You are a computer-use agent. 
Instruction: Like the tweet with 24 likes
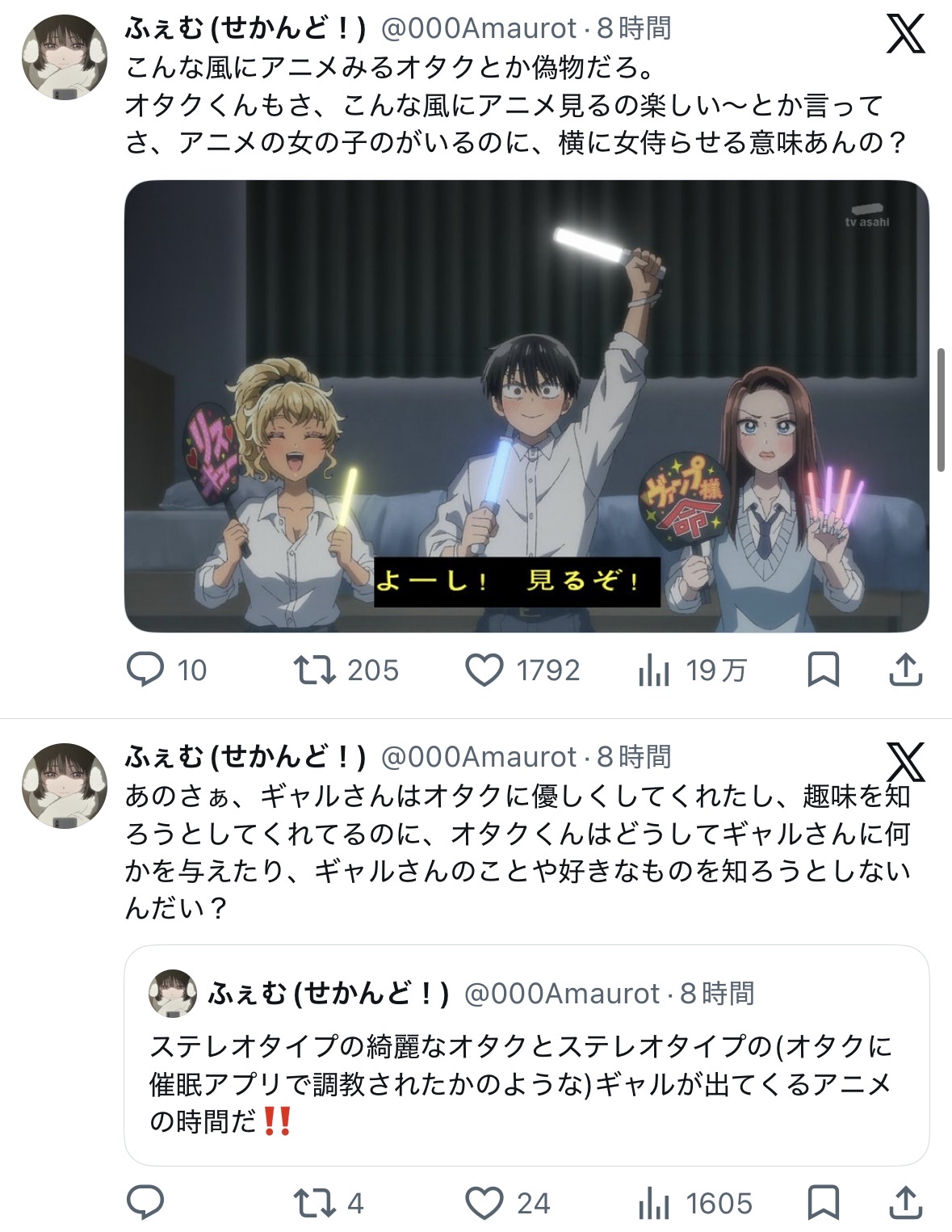tap(484, 1203)
